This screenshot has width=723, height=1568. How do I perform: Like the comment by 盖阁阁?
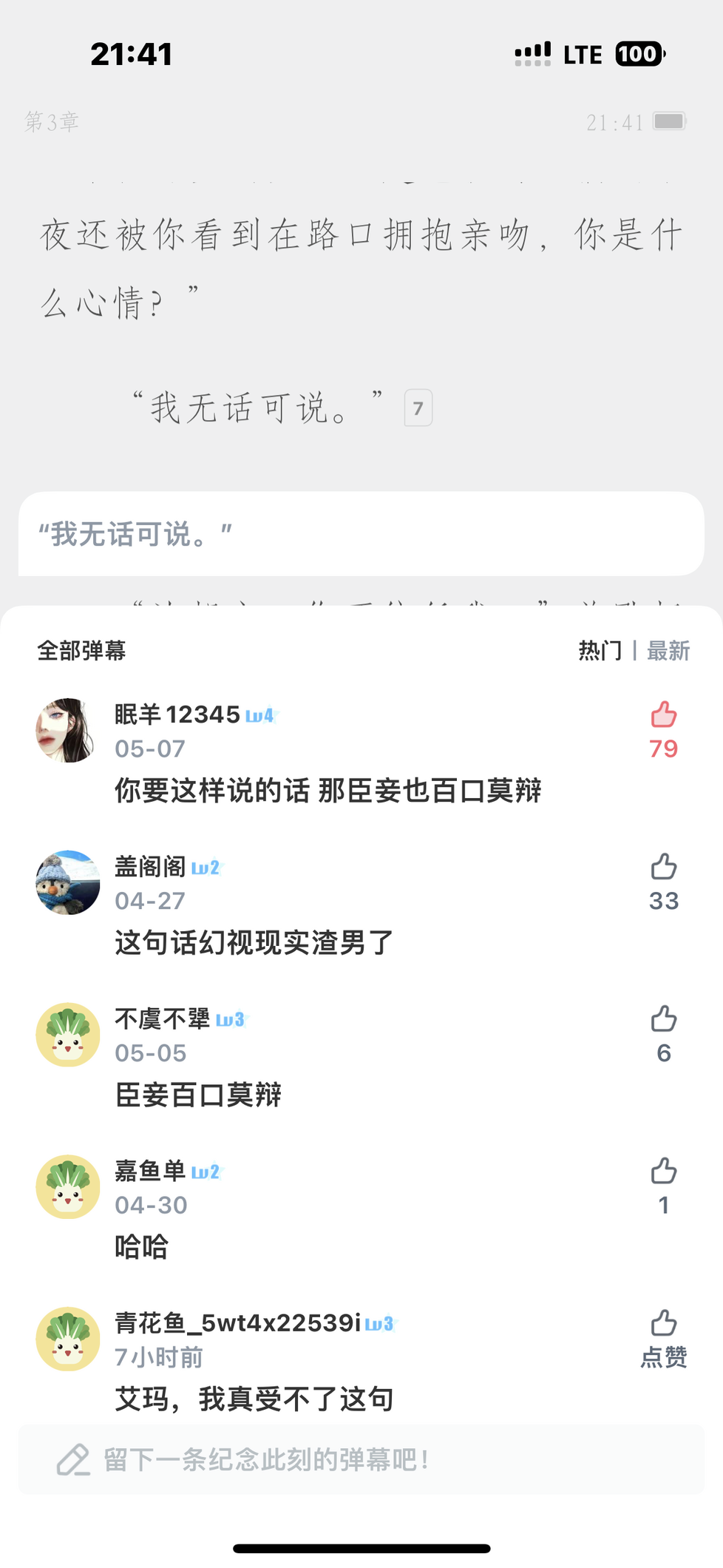point(663,867)
